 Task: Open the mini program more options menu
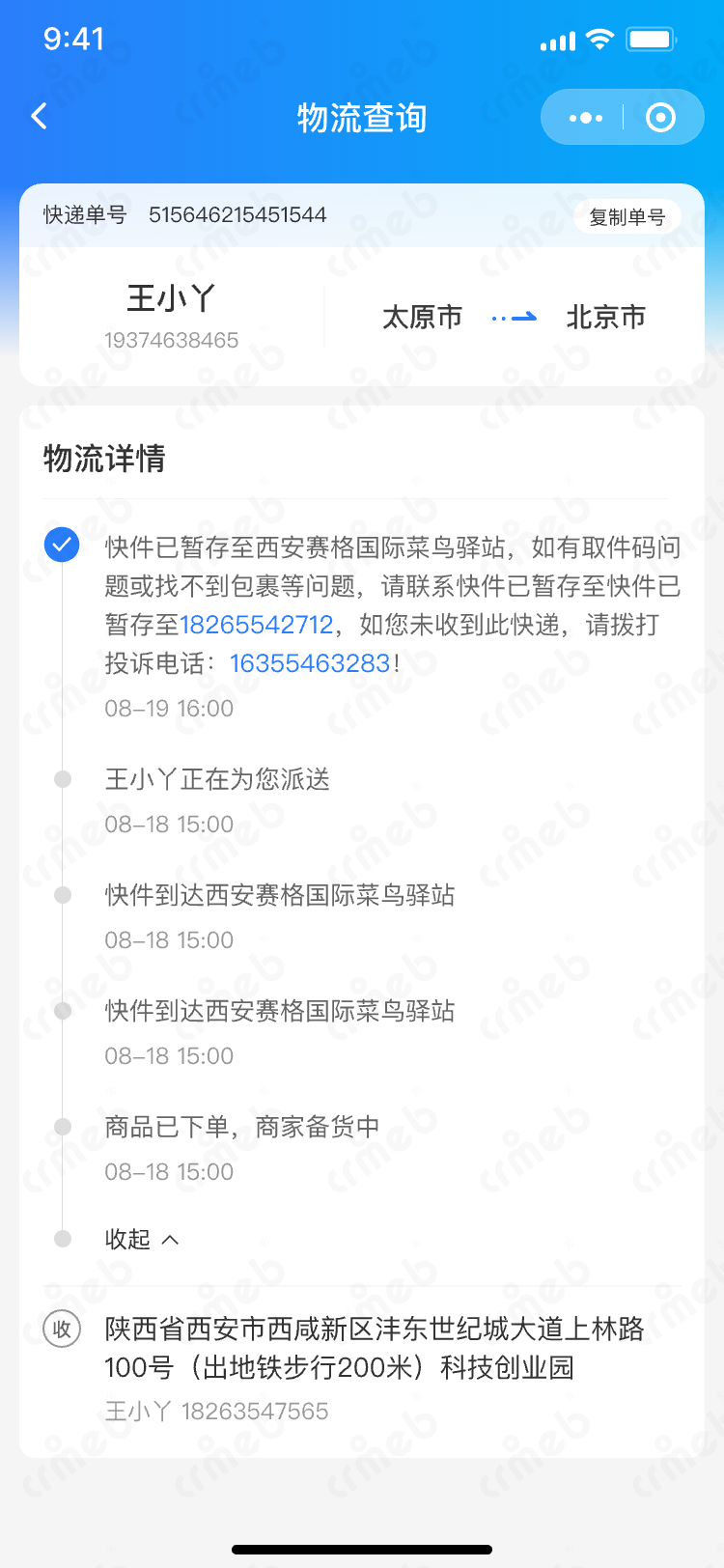[x=586, y=118]
